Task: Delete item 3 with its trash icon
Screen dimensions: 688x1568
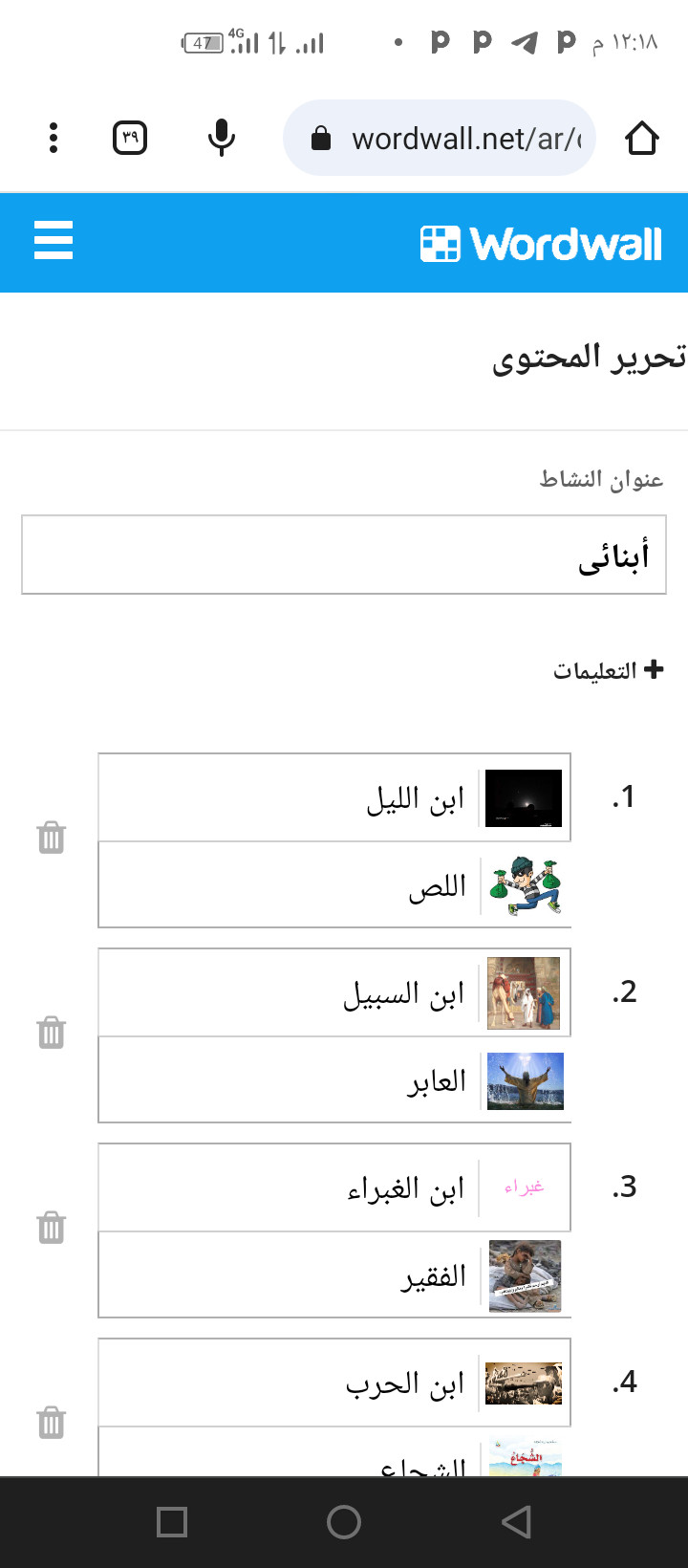Action: click(x=52, y=1228)
